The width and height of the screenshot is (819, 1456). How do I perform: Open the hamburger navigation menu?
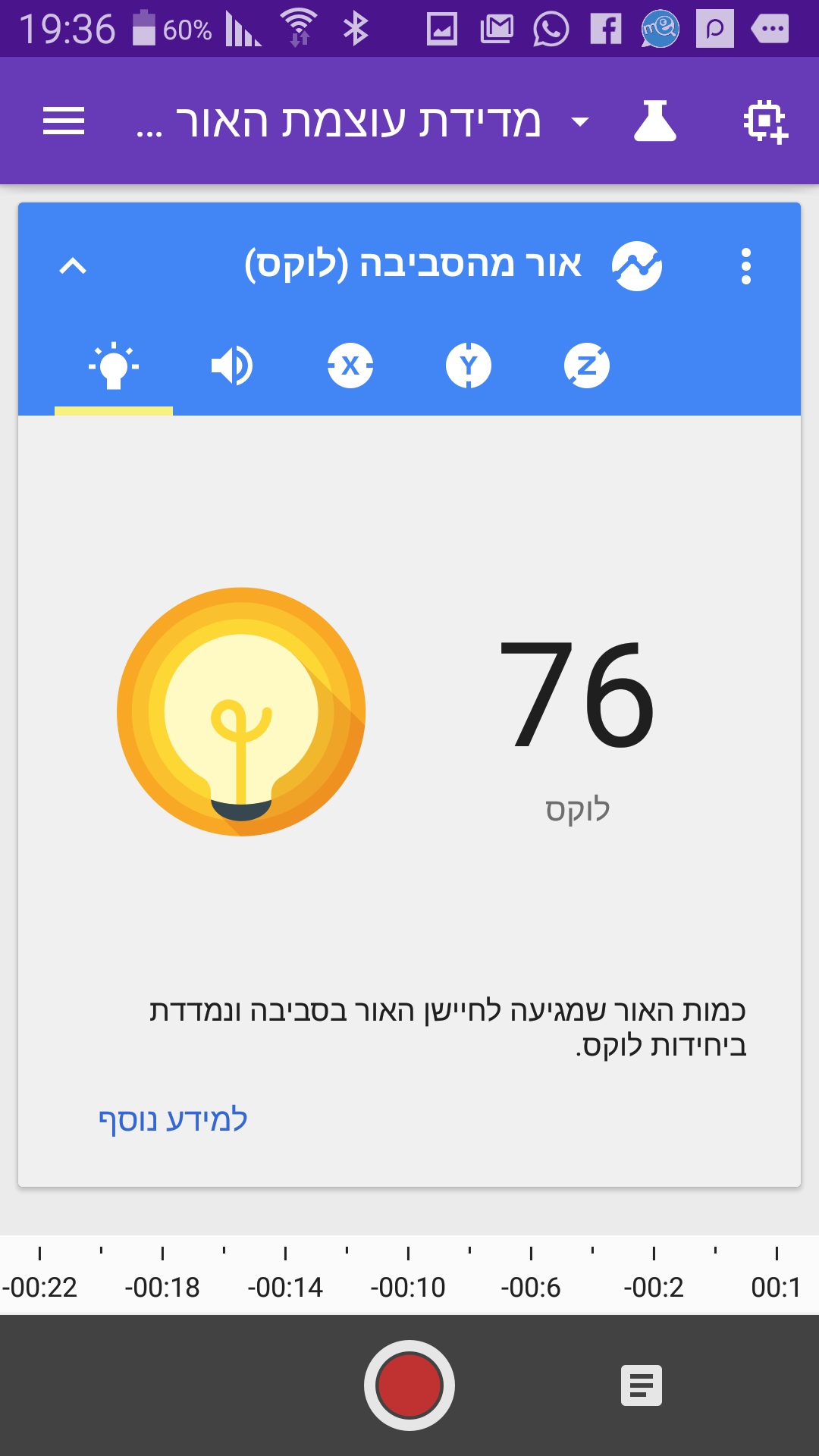(x=64, y=121)
